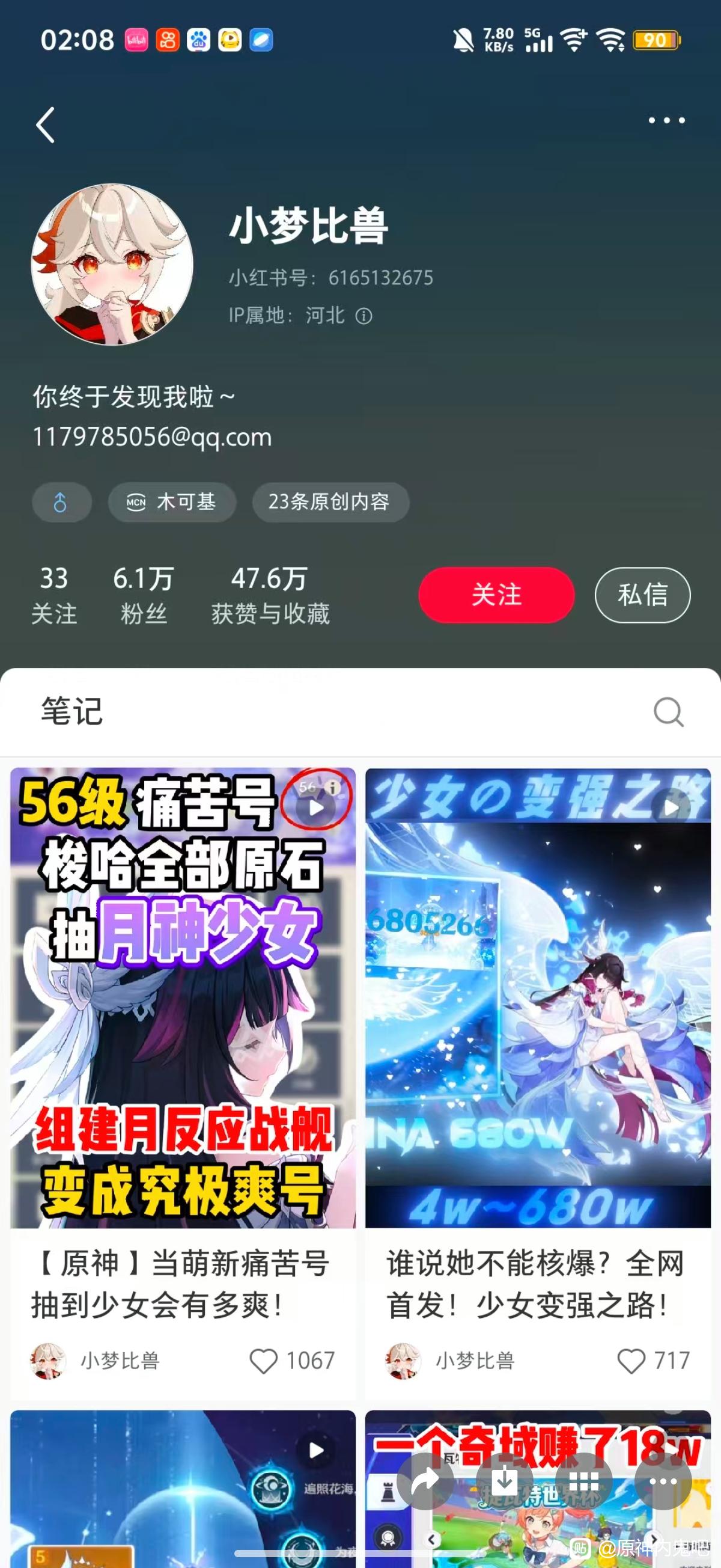Image resolution: width=721 pixels, height=1568 pixels.
Task: View the 6.1万 粉丝 followers list
Action: tap(144, 595)
